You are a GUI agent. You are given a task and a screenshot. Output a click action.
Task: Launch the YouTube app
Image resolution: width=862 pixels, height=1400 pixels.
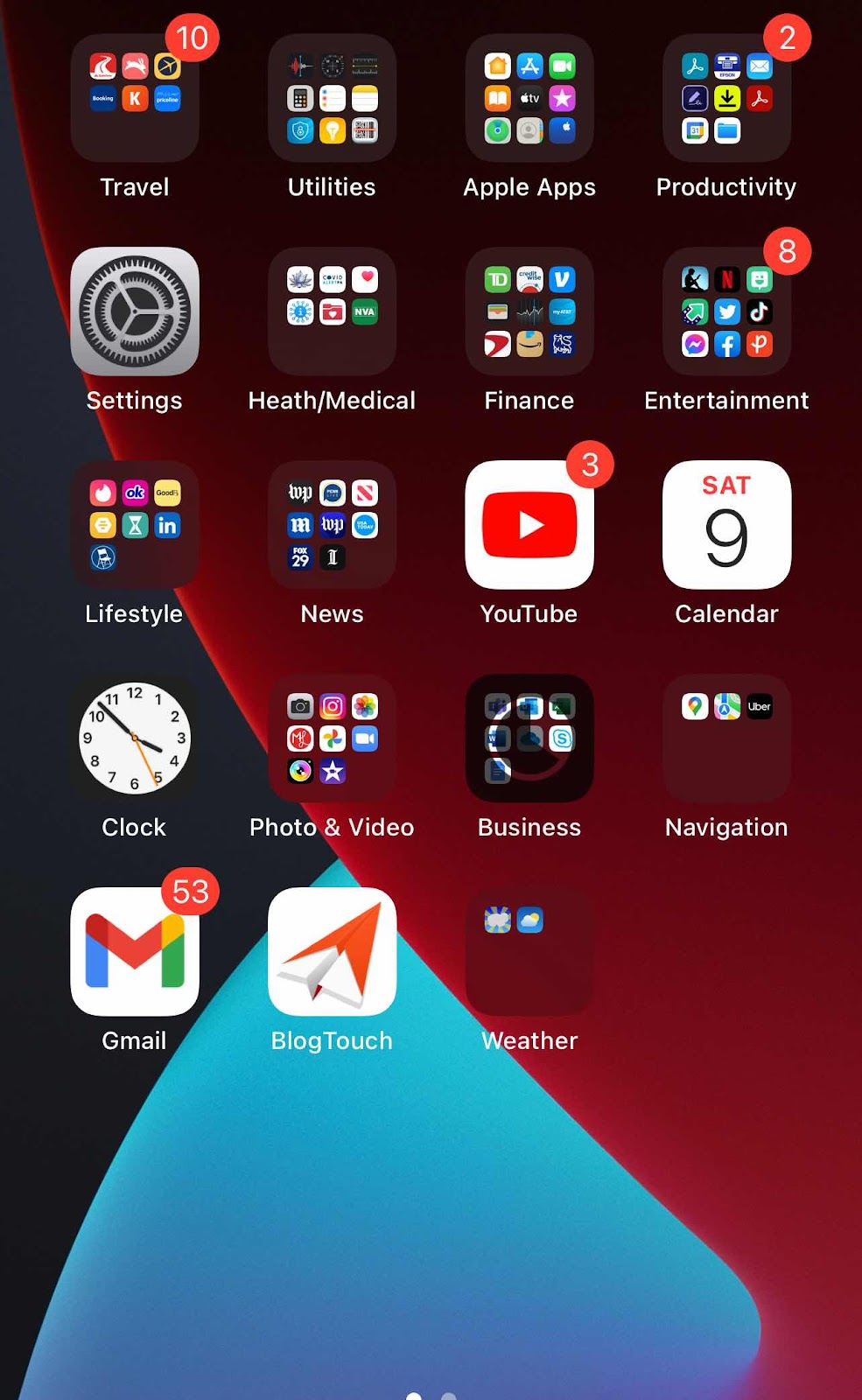click(529, 525)
